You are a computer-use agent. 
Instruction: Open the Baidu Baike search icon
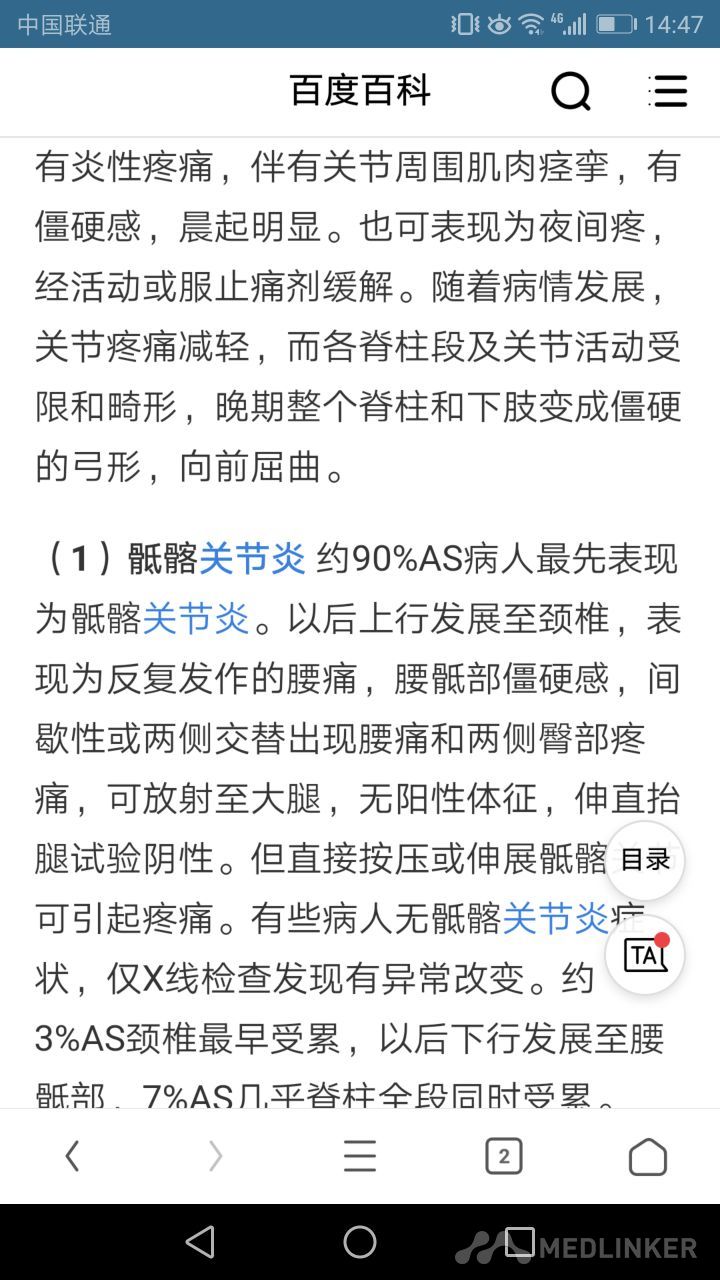[x=571, y=92]
